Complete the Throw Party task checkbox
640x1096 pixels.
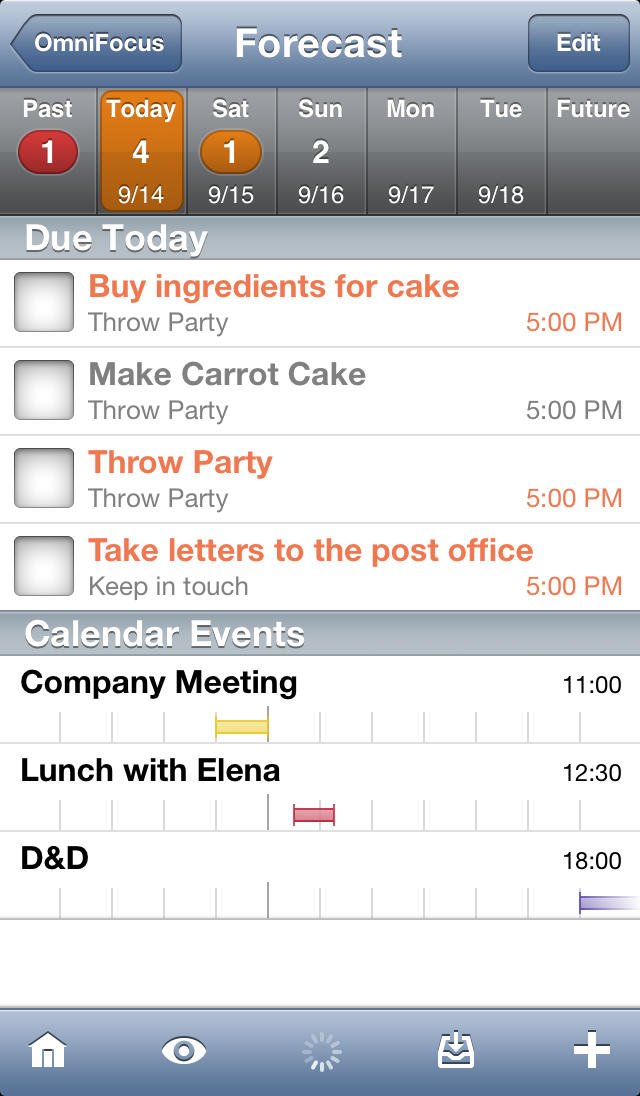coord(44,478)
